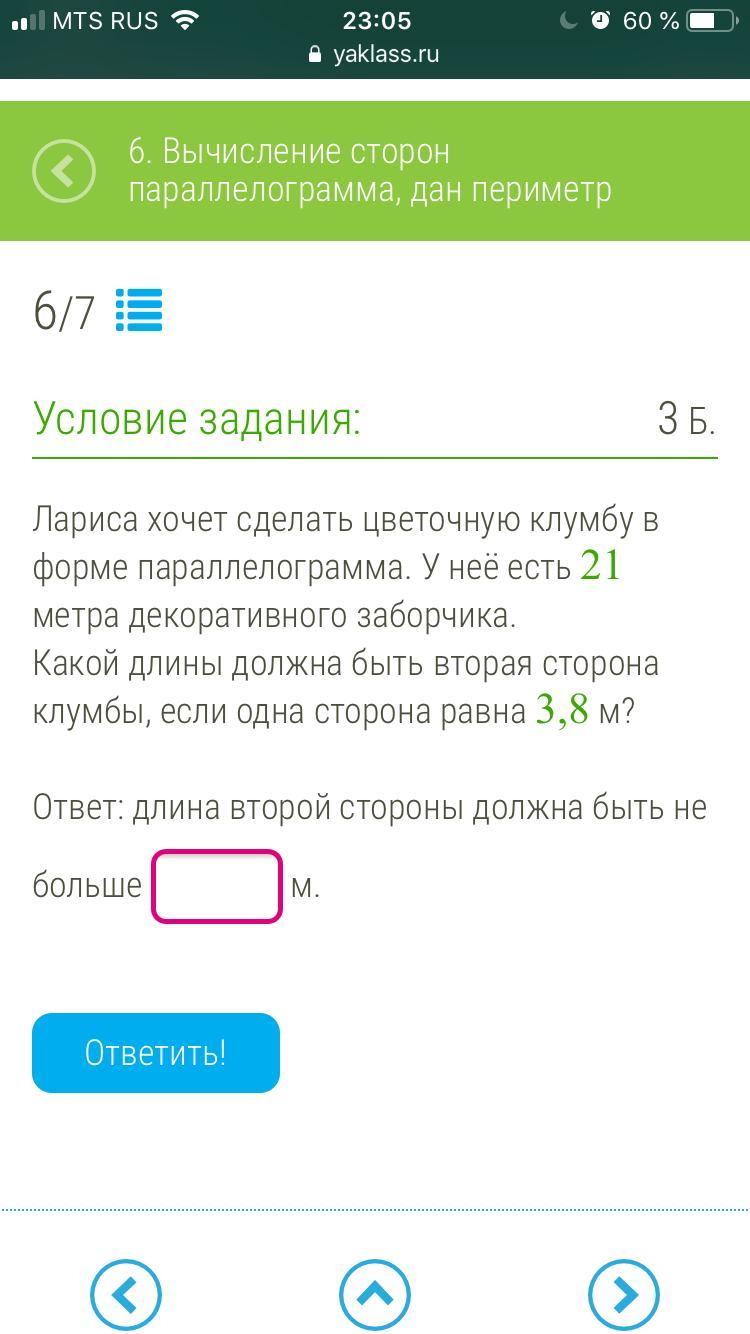Go back using the header arrow
The width and height of the screenshot is (750, 1334).
(64, 171)
